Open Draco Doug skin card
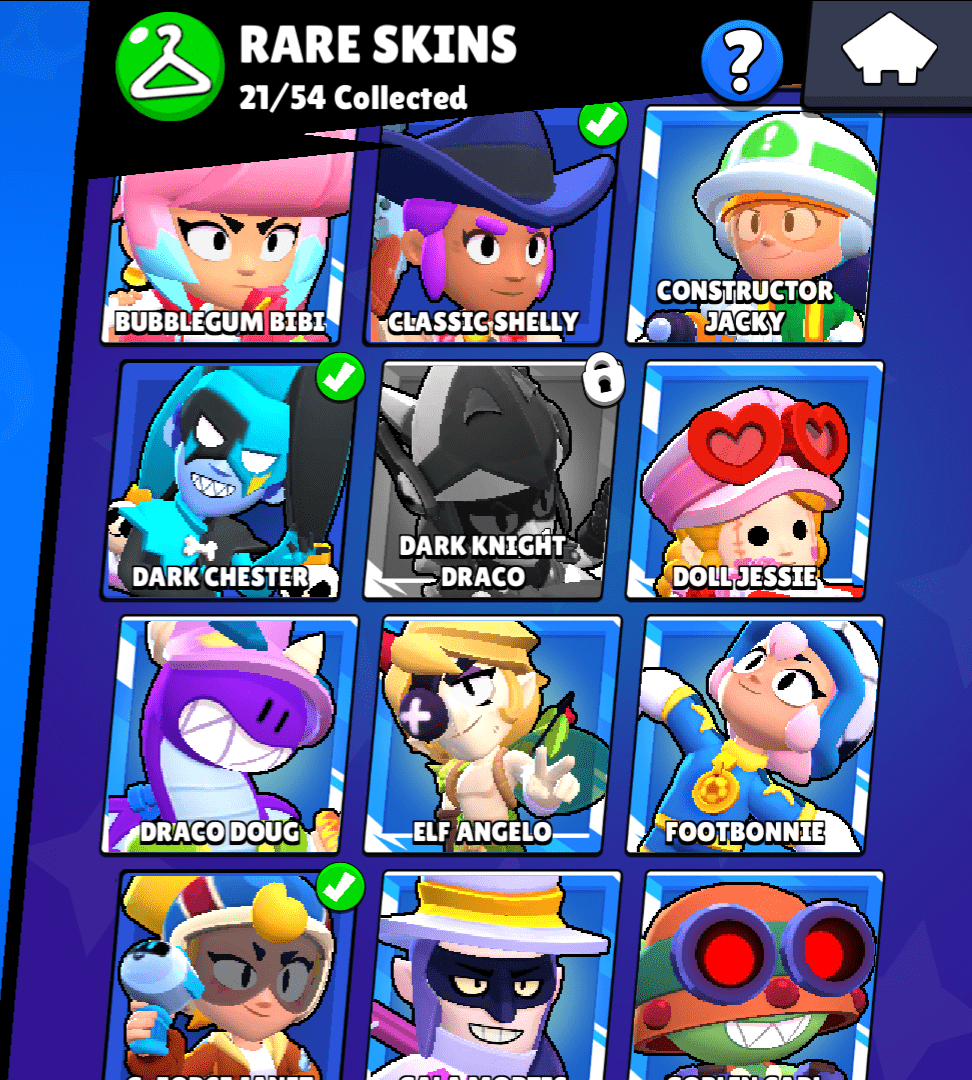972x1080 pixels. [x=230, y=735]
